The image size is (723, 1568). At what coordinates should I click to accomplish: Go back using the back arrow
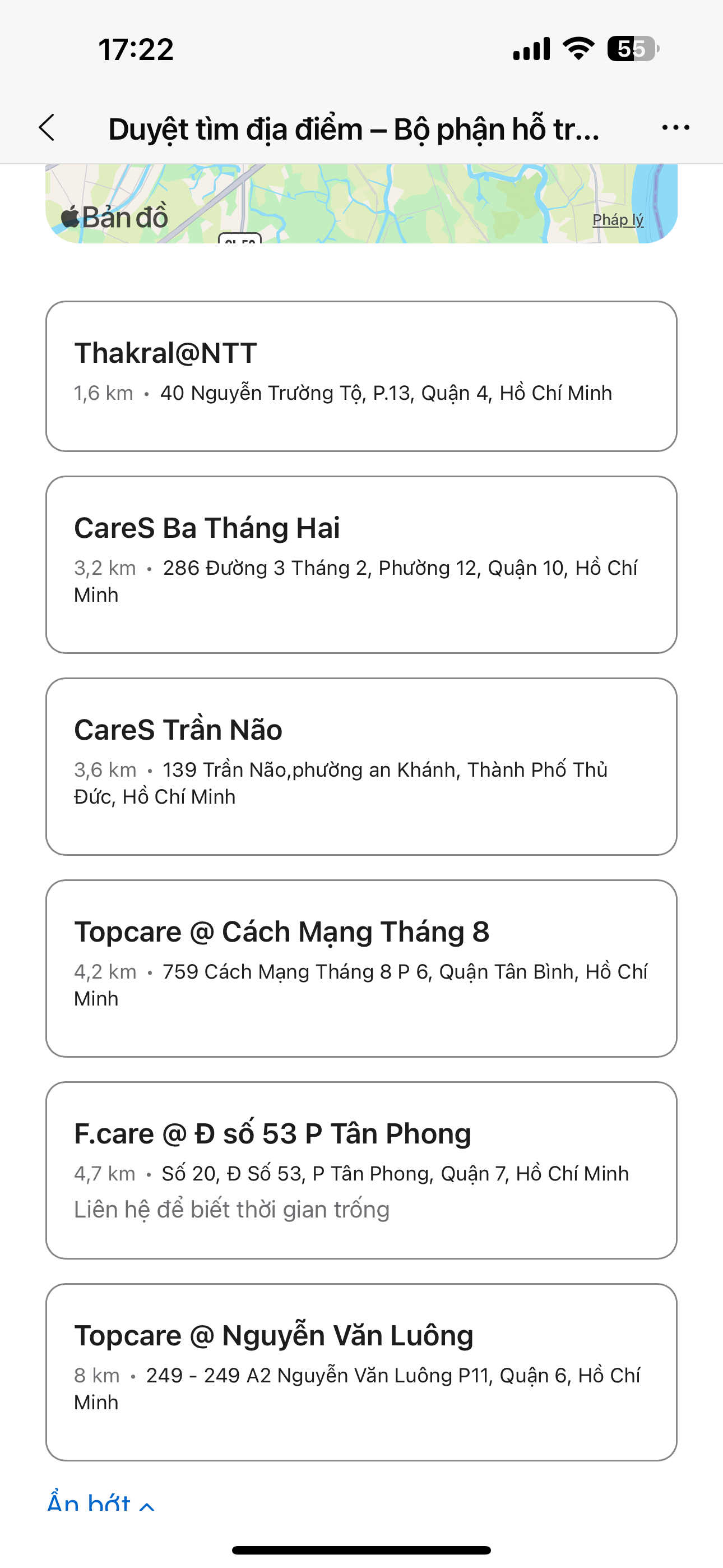pos(48,128)
